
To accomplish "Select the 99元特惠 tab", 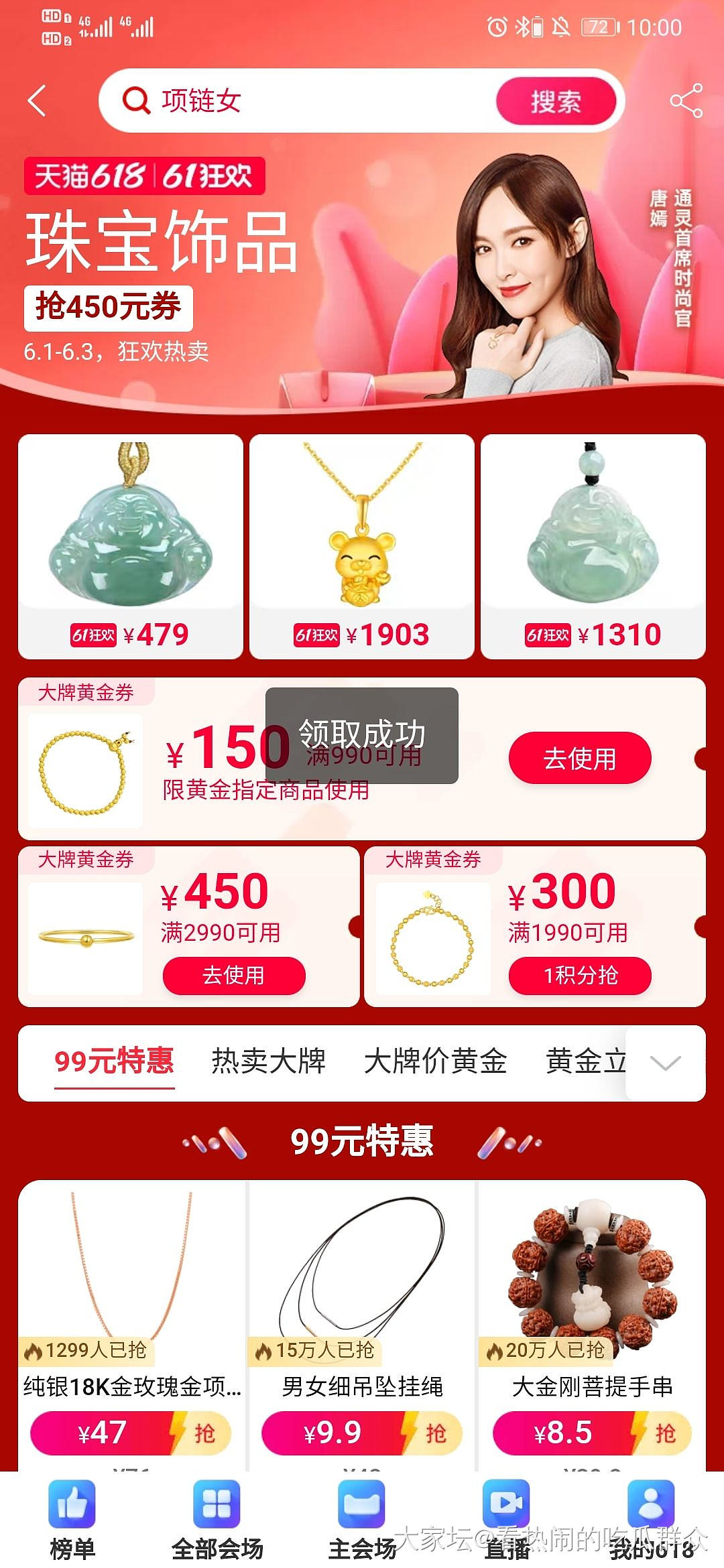I will 114,1061.
